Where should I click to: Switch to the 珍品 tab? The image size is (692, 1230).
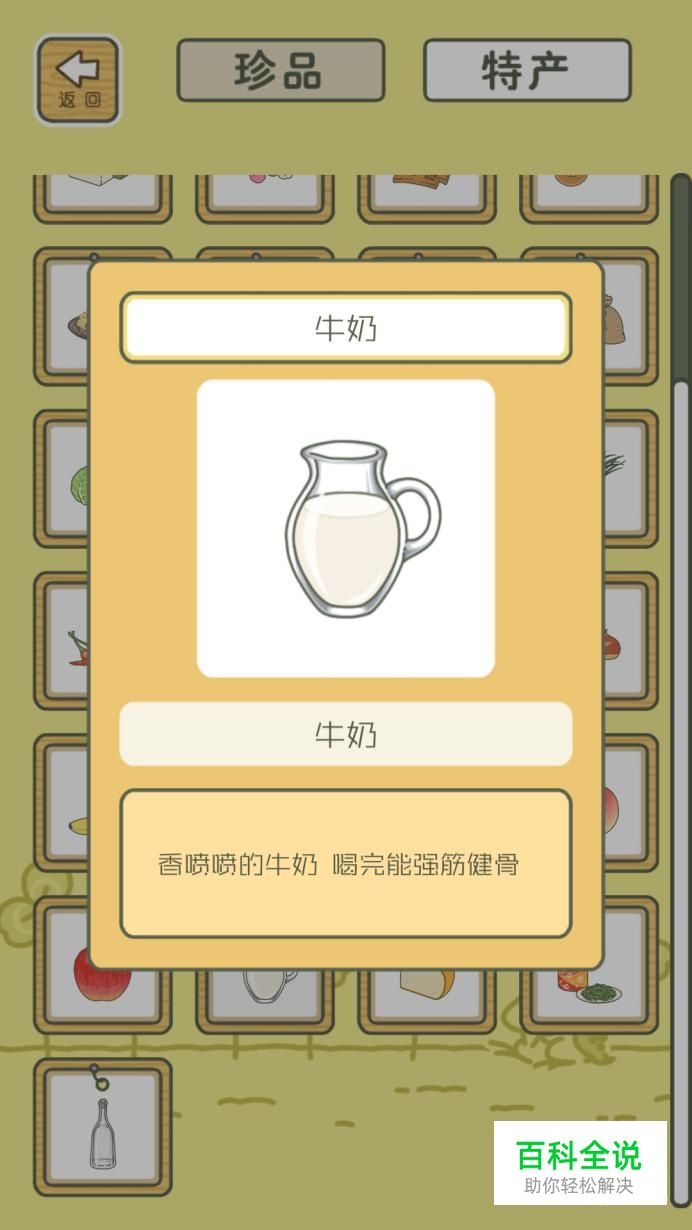280,70
